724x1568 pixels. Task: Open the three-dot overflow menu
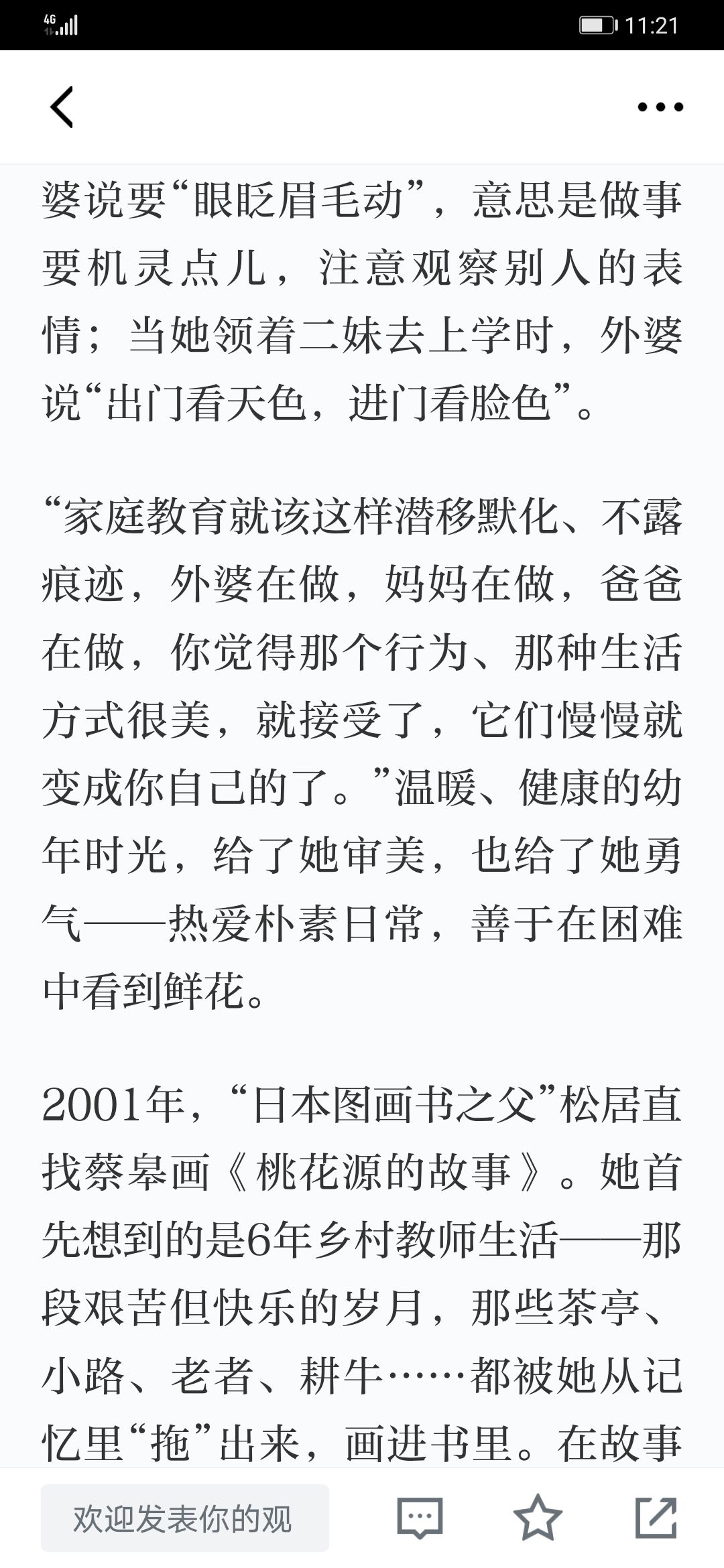[x=660, y=107]
